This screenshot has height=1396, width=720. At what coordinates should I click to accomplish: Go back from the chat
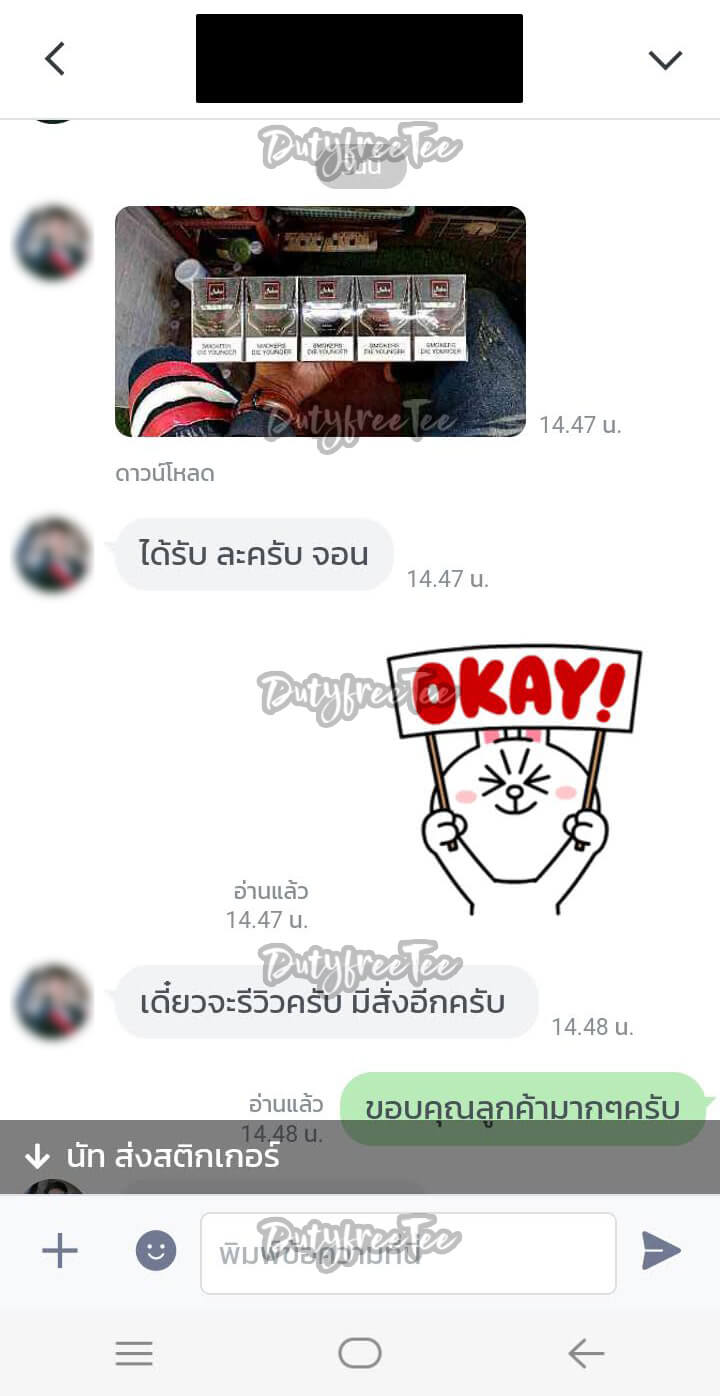(55, 59)
